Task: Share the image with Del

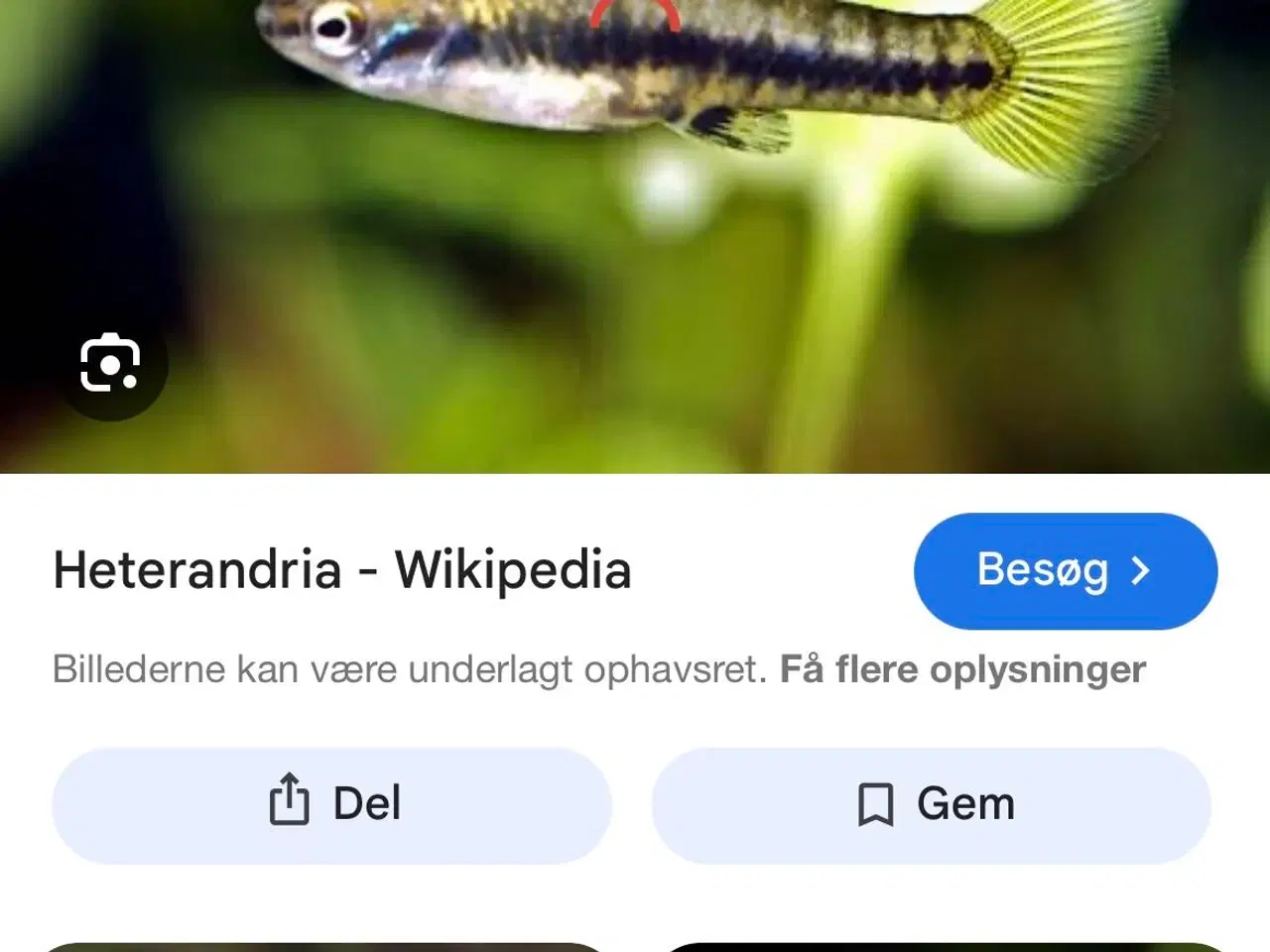Action: point(331,804)
